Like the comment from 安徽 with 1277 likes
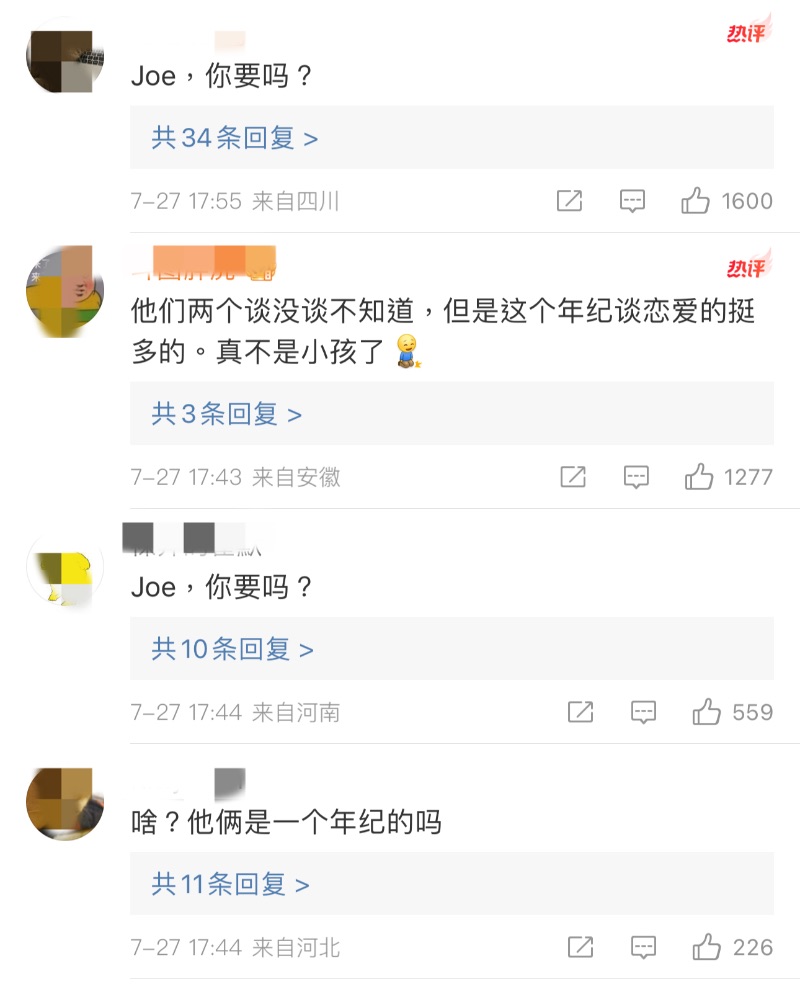This screenshot has width=800, height=984. (x=699, y=477)
